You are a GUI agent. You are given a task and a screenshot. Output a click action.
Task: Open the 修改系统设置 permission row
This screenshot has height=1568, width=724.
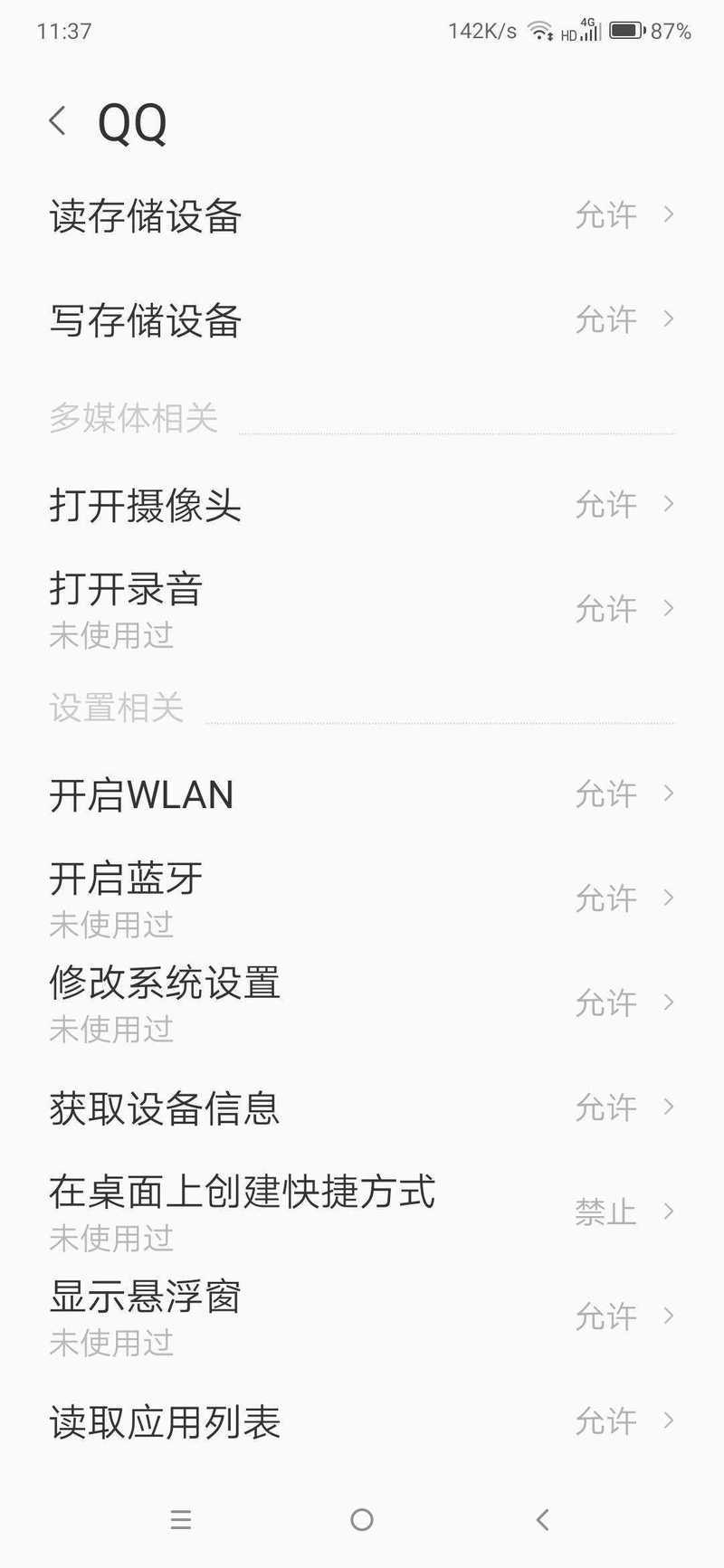(362, 1003)
